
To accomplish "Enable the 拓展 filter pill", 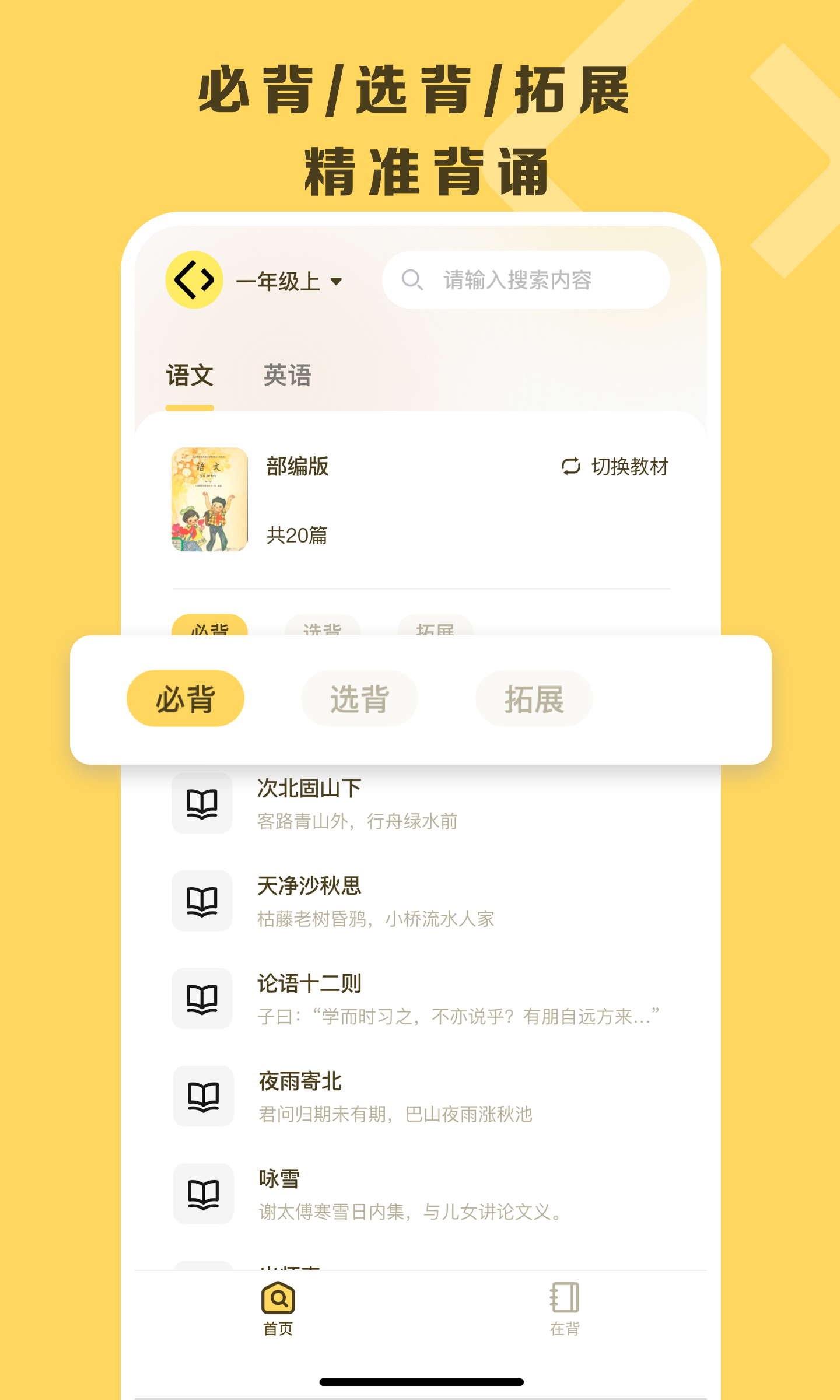I will pyautogui.click(x=534, y=698).
